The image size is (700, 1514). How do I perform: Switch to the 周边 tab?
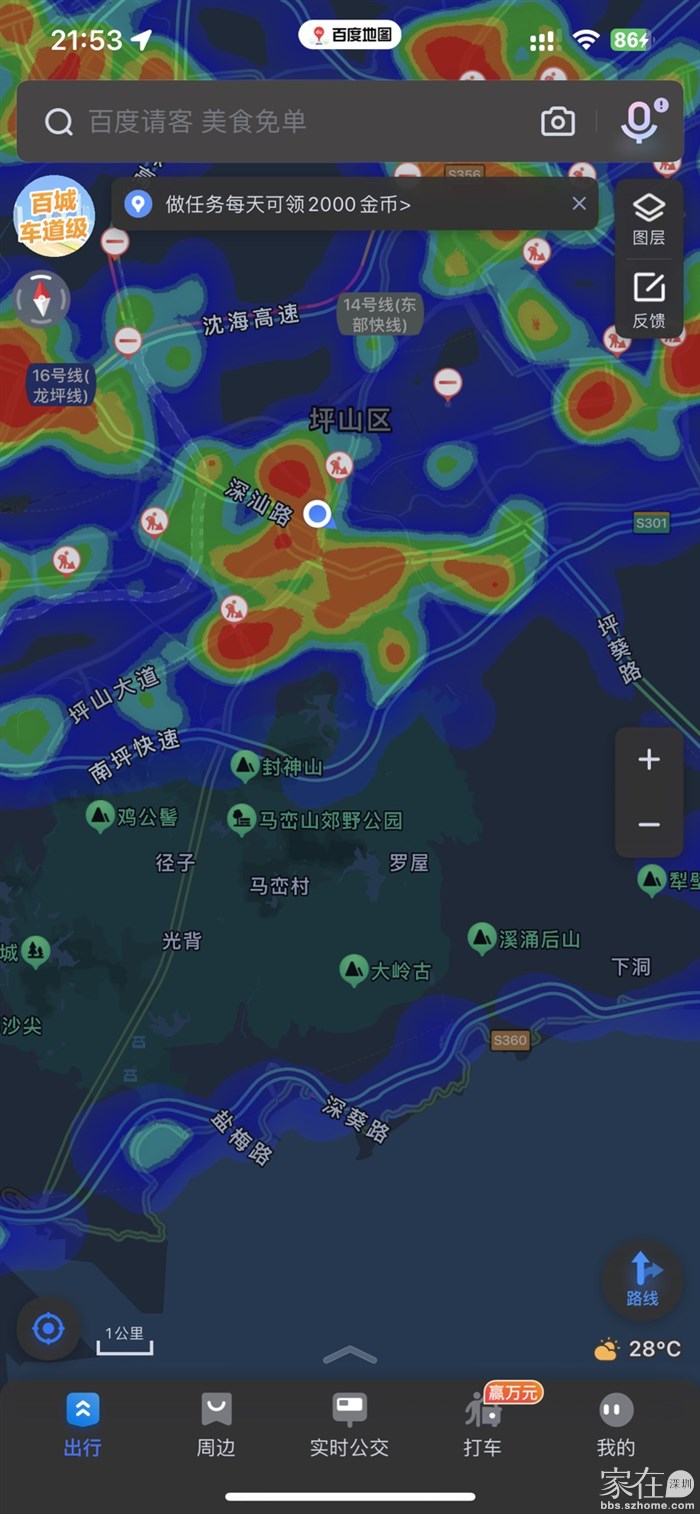[216, 1424]
